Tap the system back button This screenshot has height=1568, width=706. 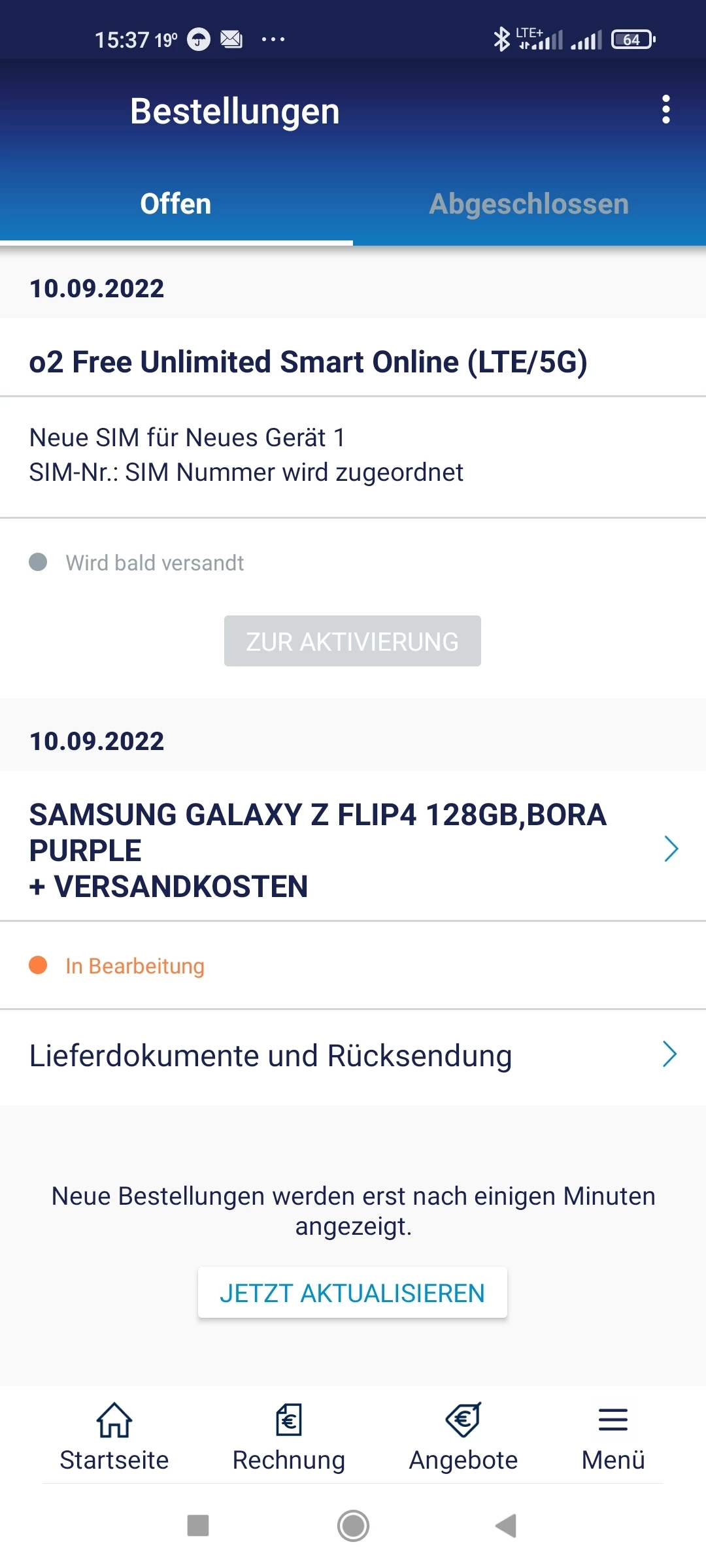[506, 1526]
